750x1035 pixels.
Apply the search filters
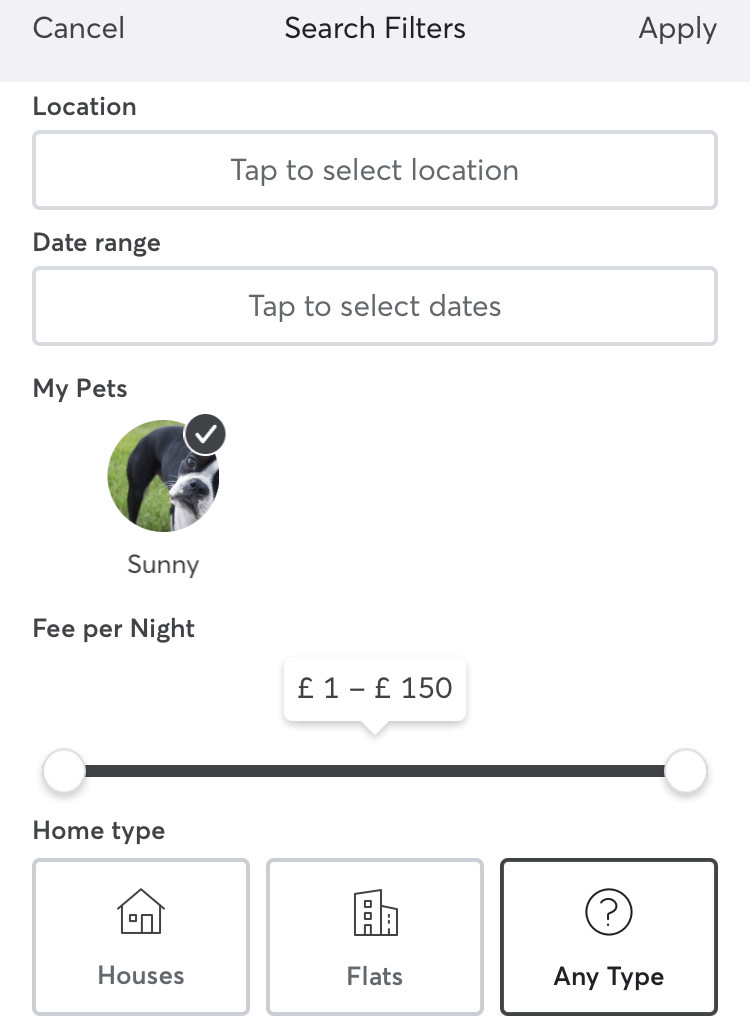tap(677, 29)
